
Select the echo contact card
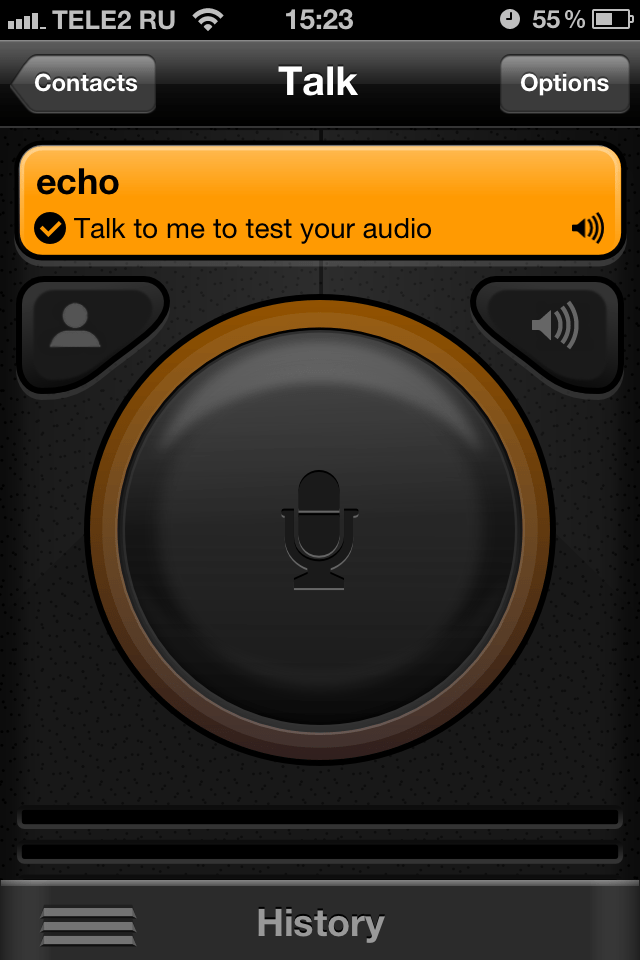point(320,202)
